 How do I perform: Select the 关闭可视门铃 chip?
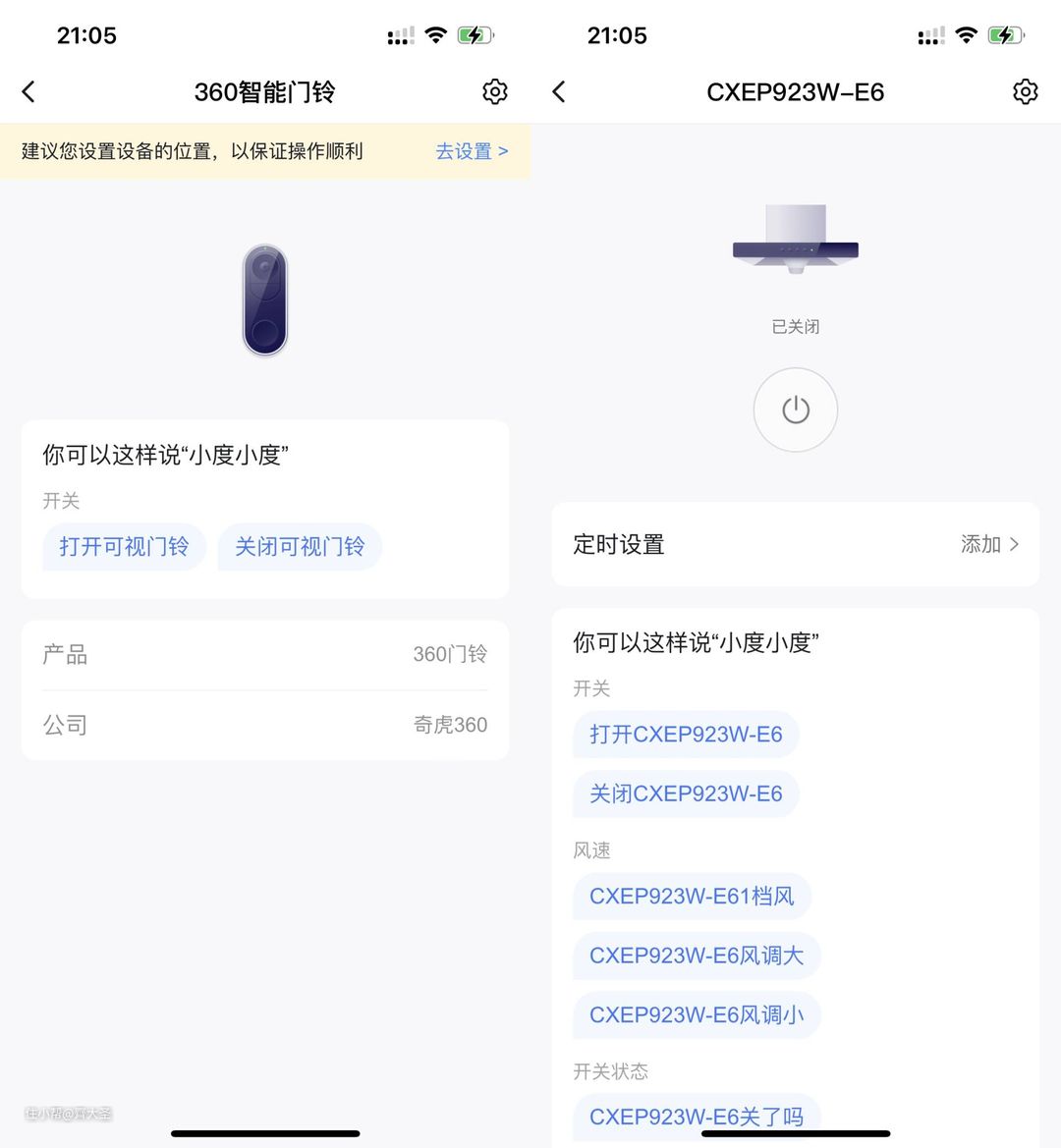[x=300, y=547]
